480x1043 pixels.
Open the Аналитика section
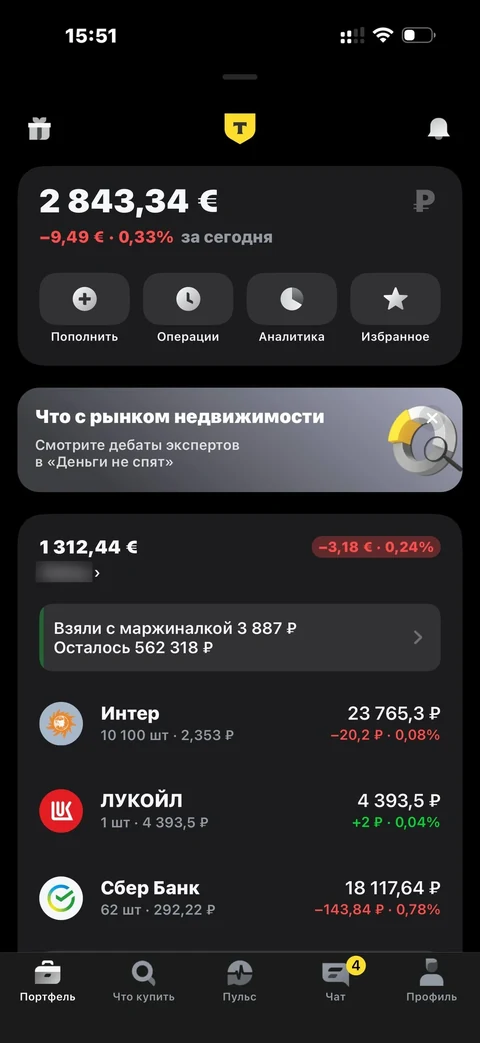pyautogui.click(x=292, y=309)
